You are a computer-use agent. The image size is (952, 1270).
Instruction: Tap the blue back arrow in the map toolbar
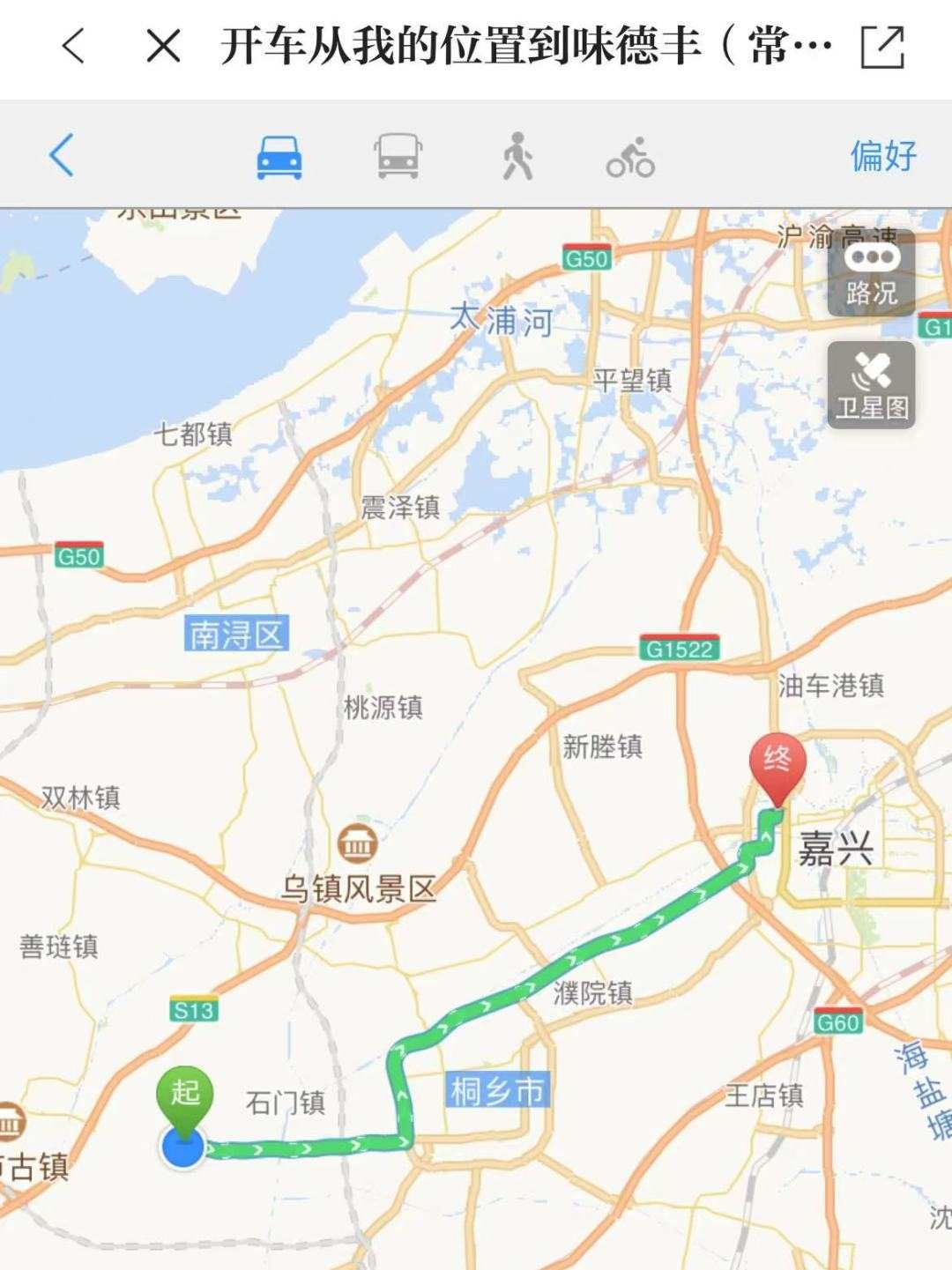(61, 156)
